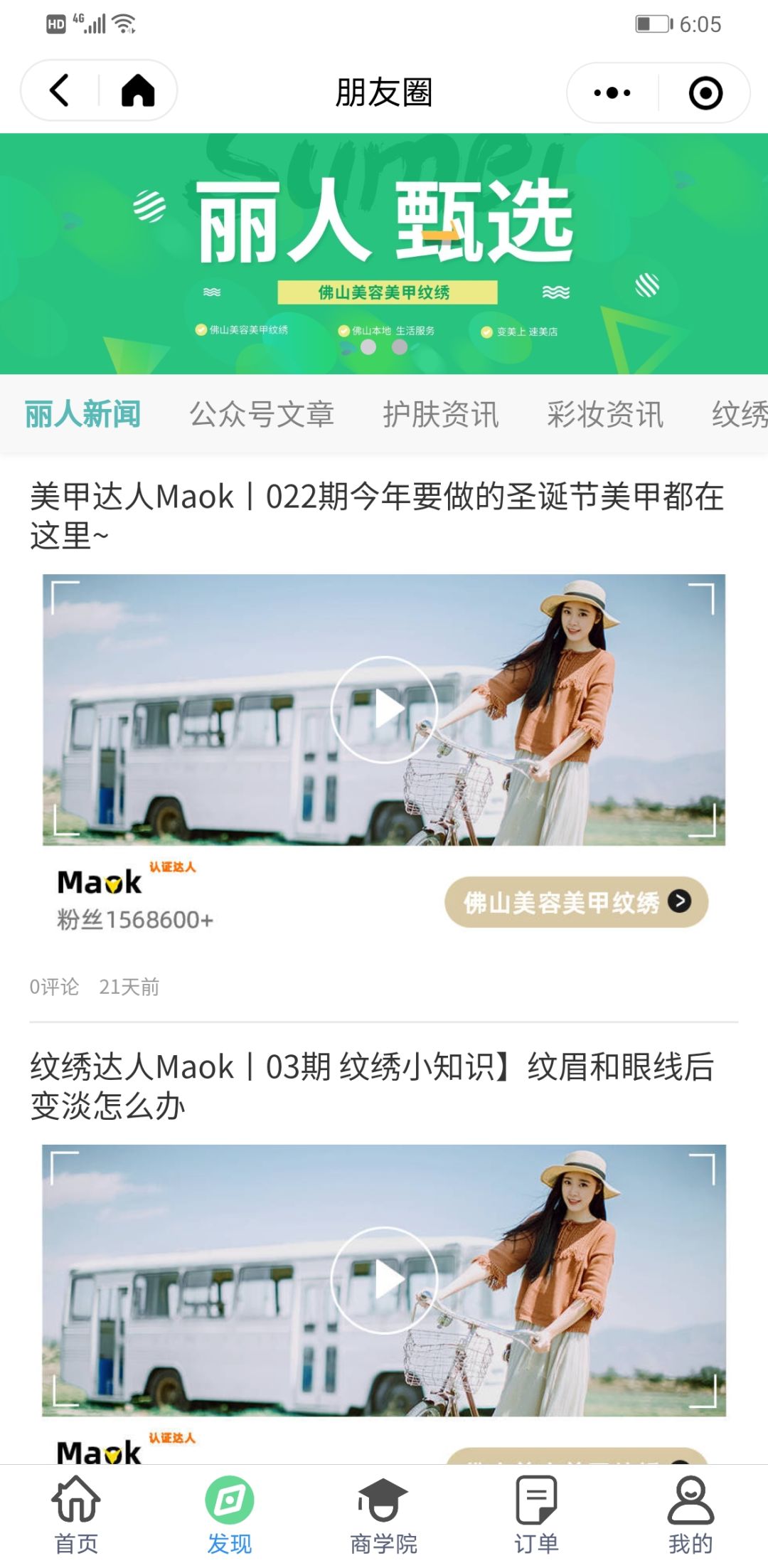The height and width of the screenshot is (1568, 768).
Task: Open article 美甲达人Maok 022期圣诞节美甲
Action: [377, 515]
